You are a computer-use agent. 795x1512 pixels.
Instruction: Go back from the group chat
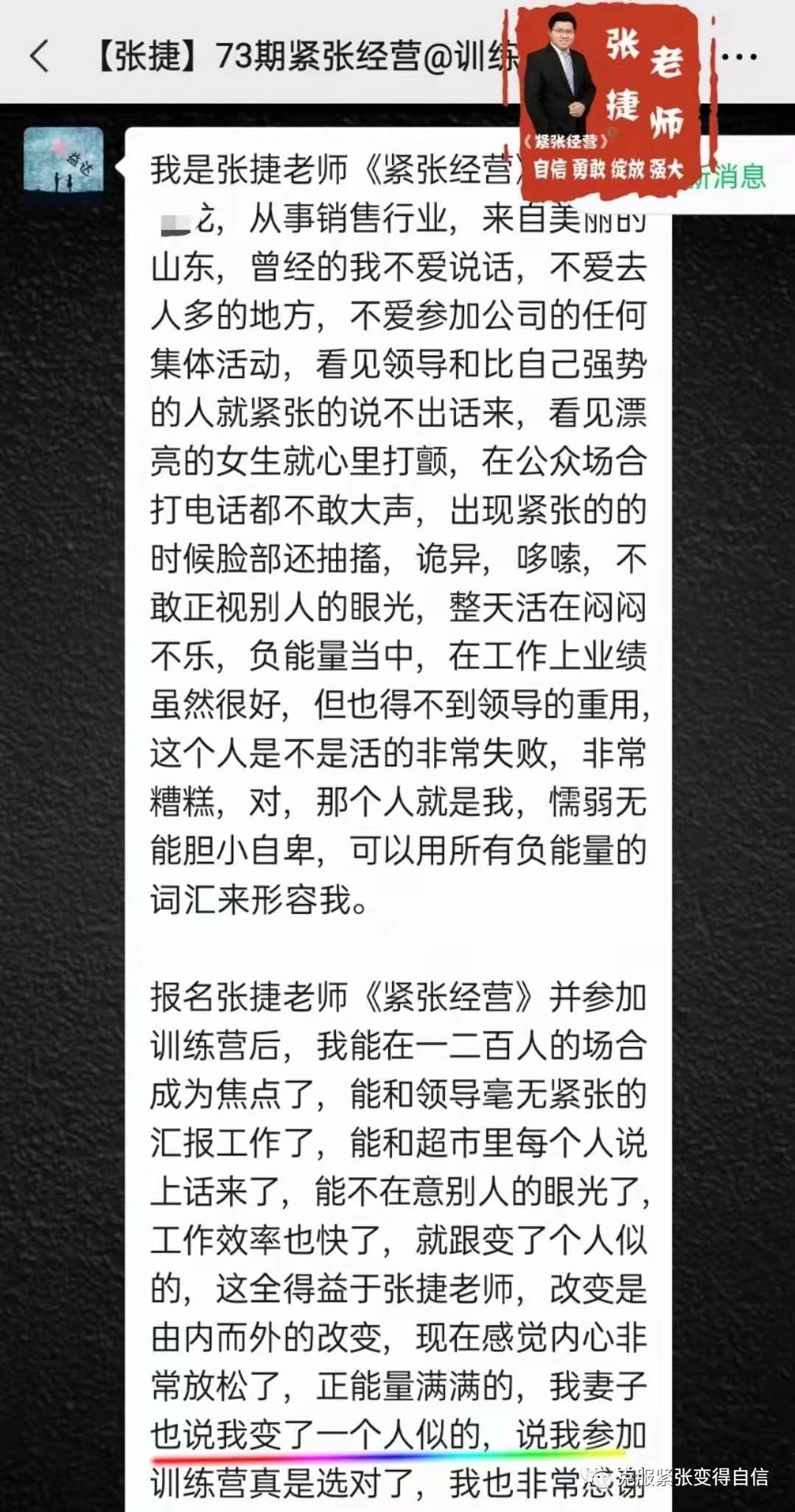(40, 56)
